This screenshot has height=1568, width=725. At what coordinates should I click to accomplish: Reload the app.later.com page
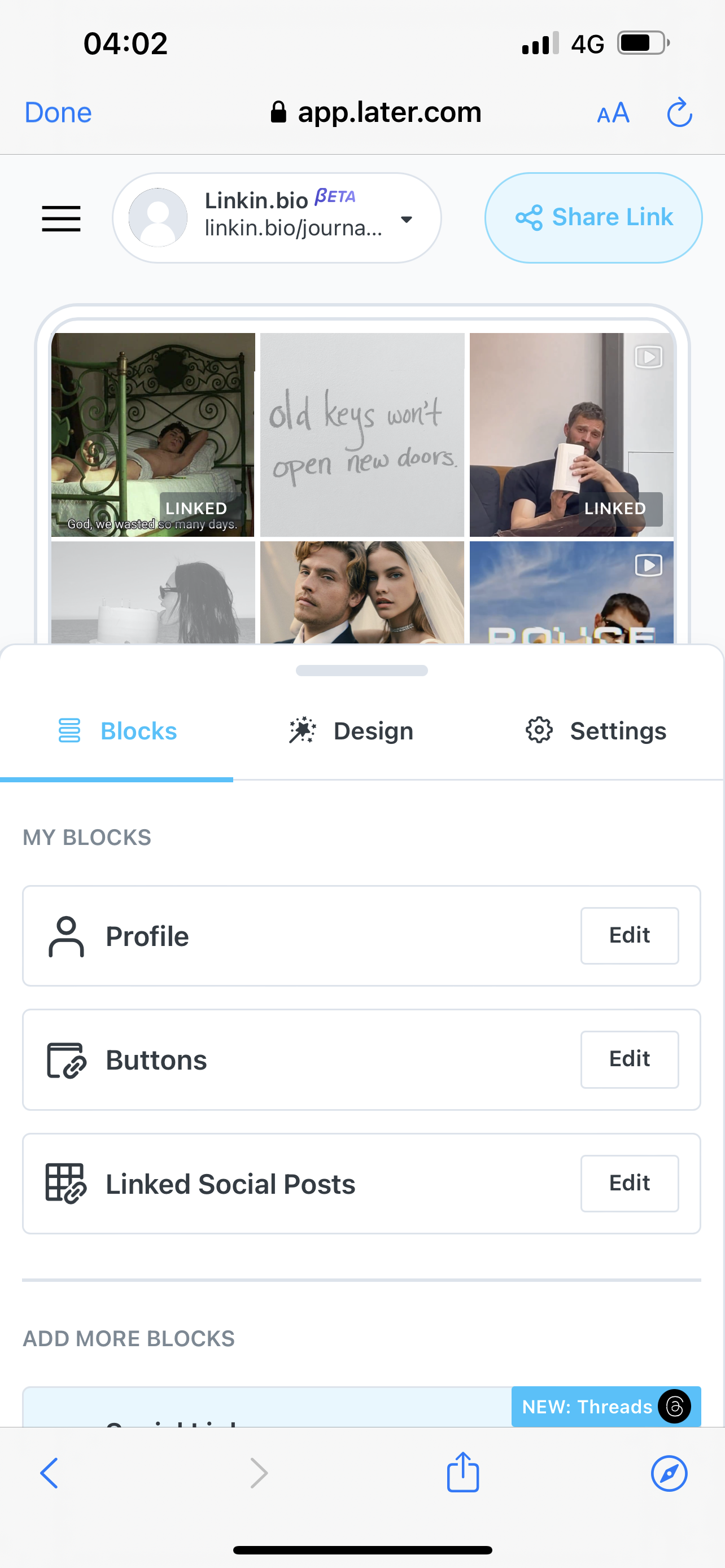pos(679,113)
